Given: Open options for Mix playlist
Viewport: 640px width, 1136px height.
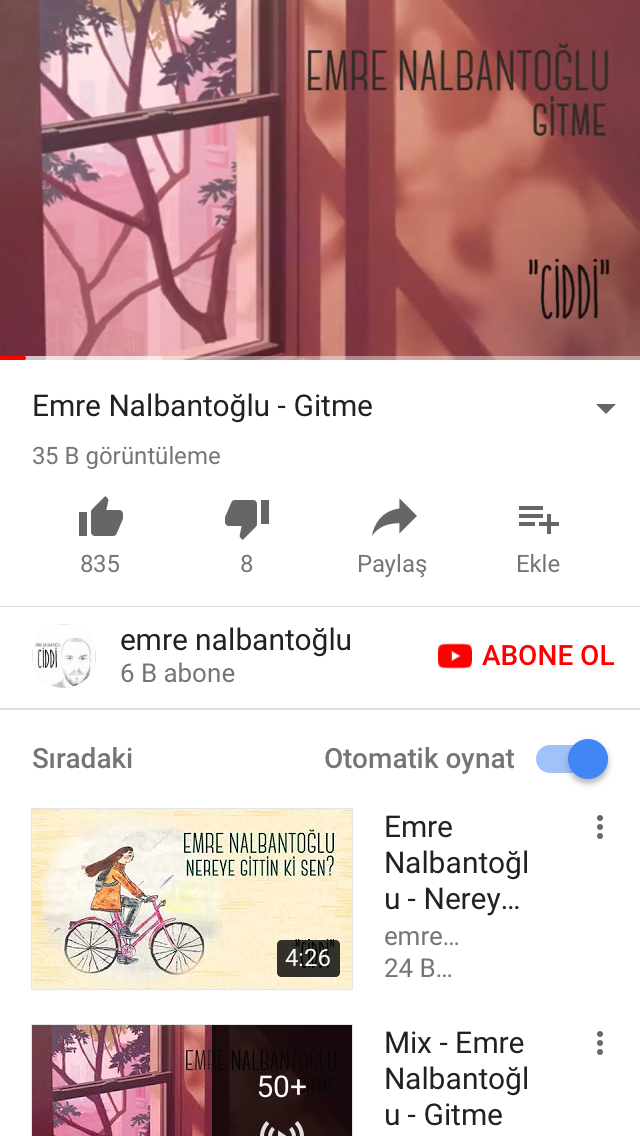Looking at the screenshot, I should 600,1043.
